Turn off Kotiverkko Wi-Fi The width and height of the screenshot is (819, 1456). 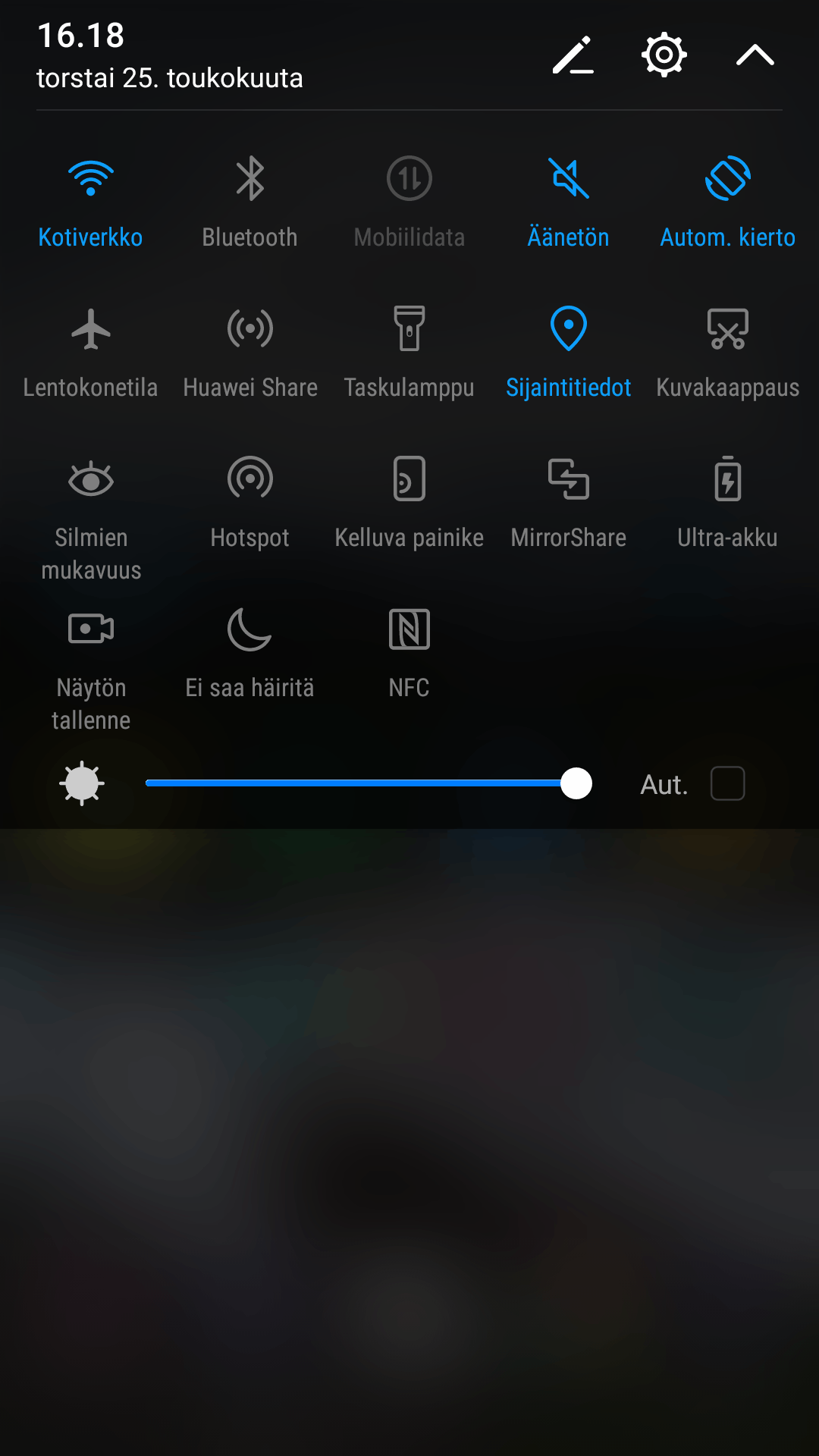point(91,180)
